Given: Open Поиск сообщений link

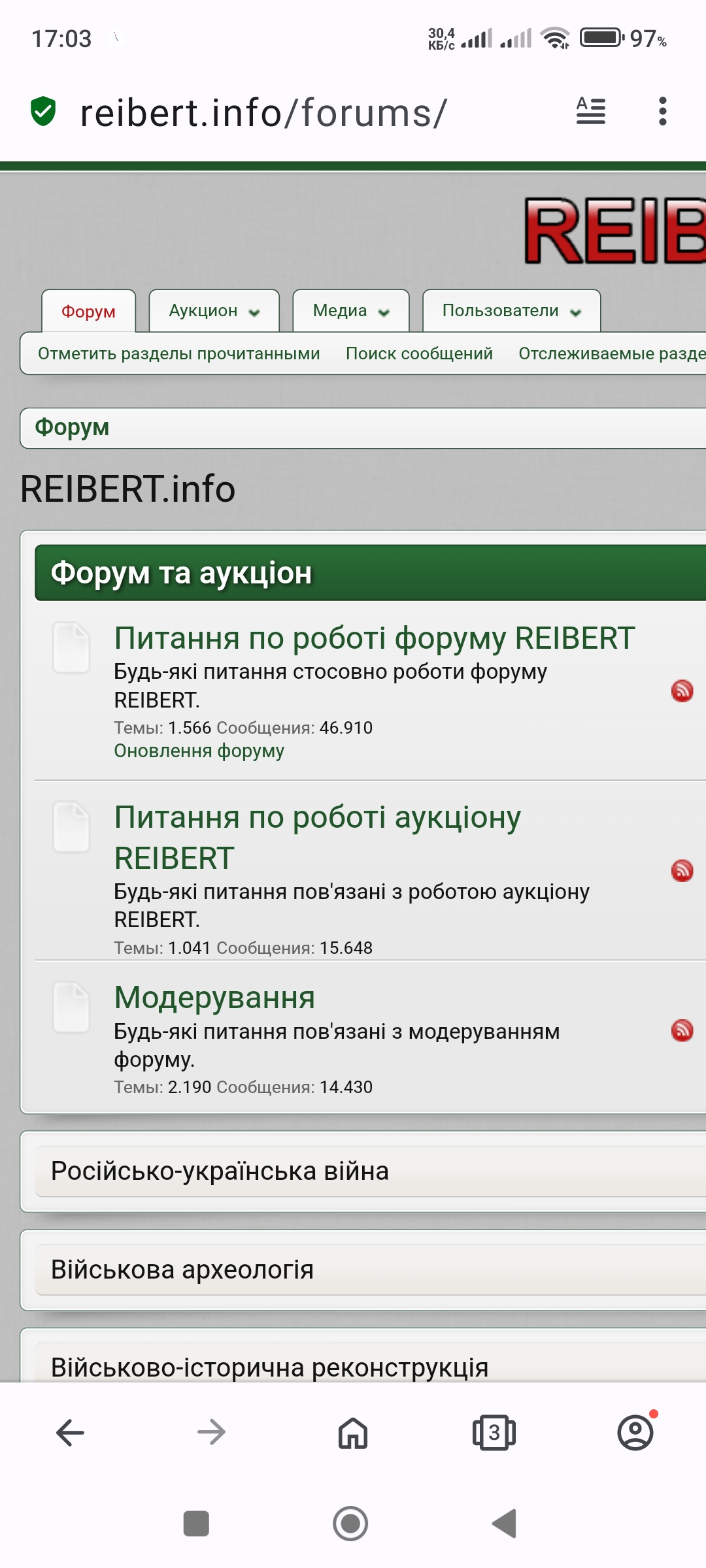Looking at the screenshot, I should (x=419, y=353).
